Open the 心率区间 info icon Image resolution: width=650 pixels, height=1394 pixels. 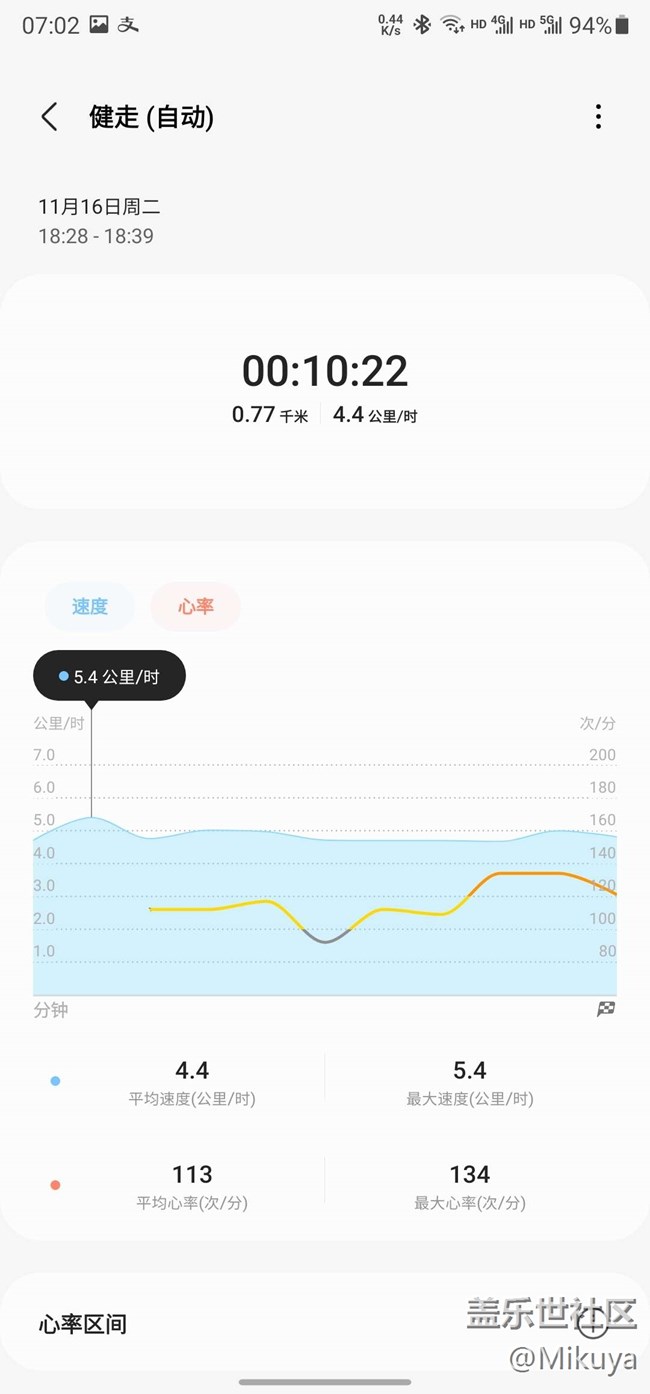pyautogui.click(x=592, y=1325)
